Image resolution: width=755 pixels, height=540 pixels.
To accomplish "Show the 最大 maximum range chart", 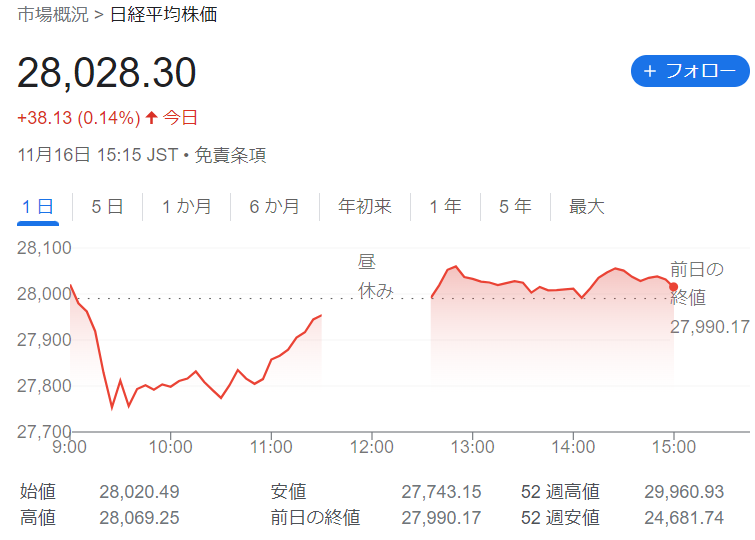I will tap(587, 207).
